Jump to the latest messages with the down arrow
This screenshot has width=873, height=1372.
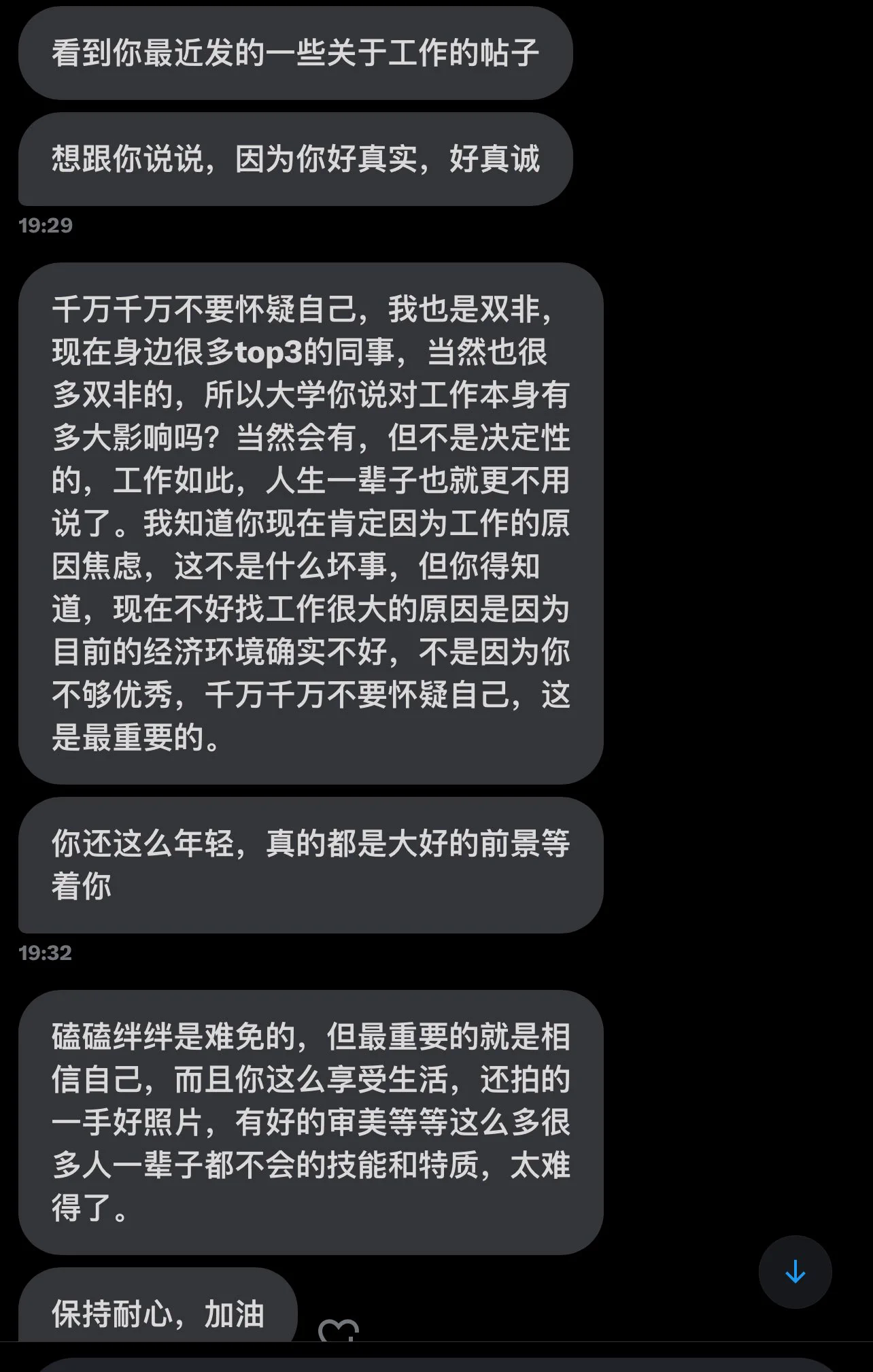point(795,1271)
